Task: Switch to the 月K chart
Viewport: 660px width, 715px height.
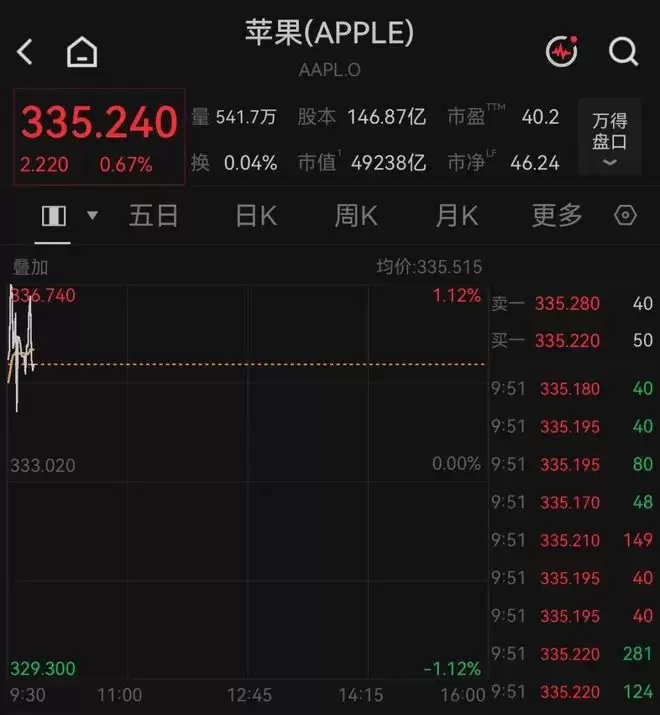Action: pos(457,216)
